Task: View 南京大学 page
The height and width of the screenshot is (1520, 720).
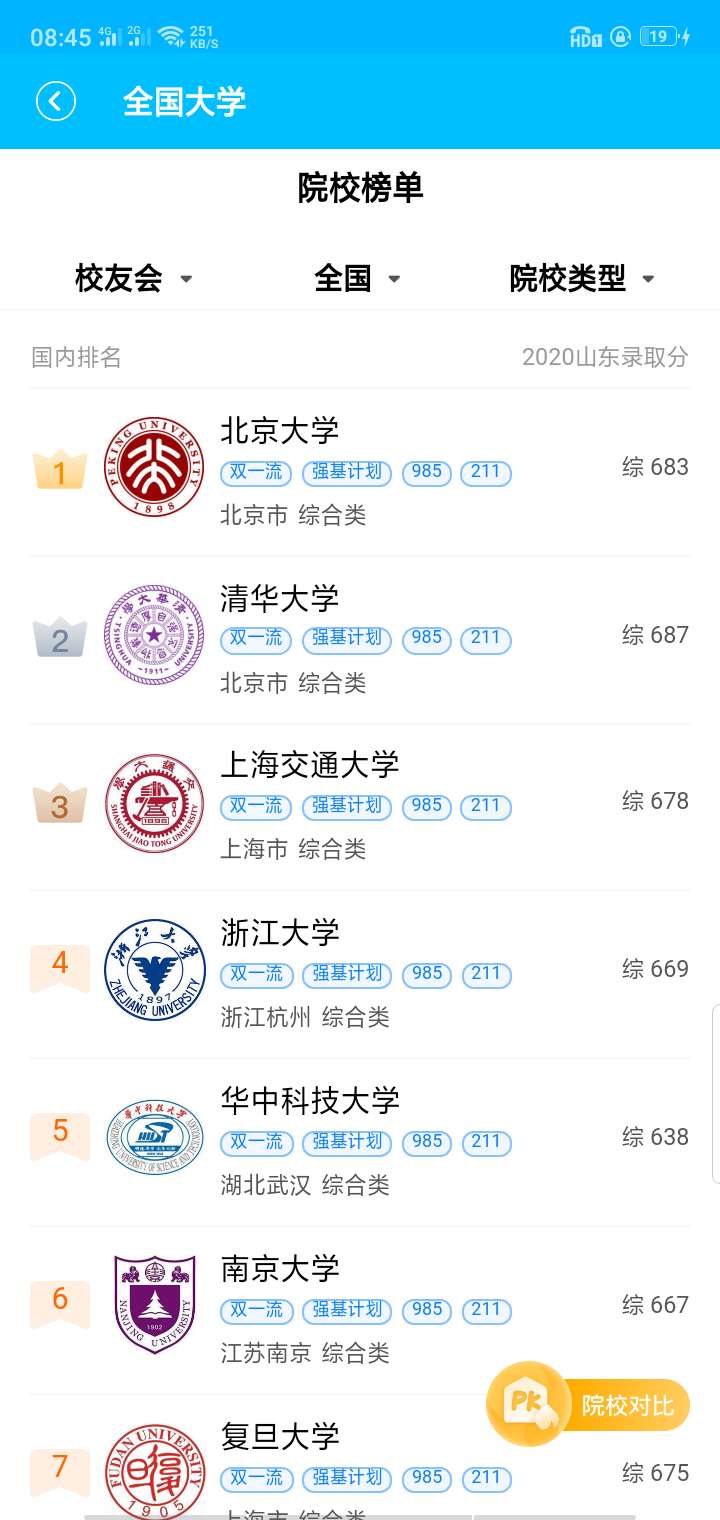Action: tap(360, 1311)
